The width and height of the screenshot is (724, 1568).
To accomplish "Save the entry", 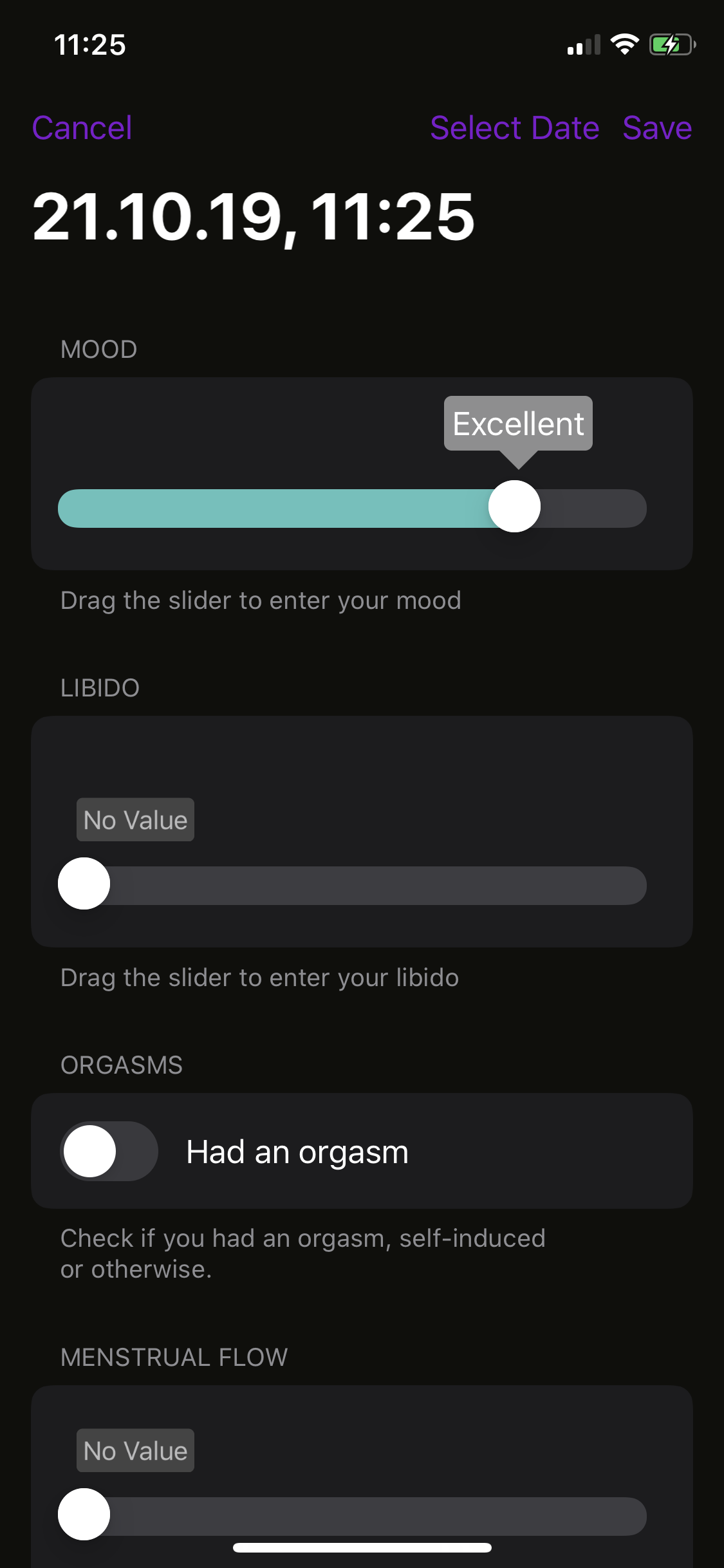I will click(657, 127).
